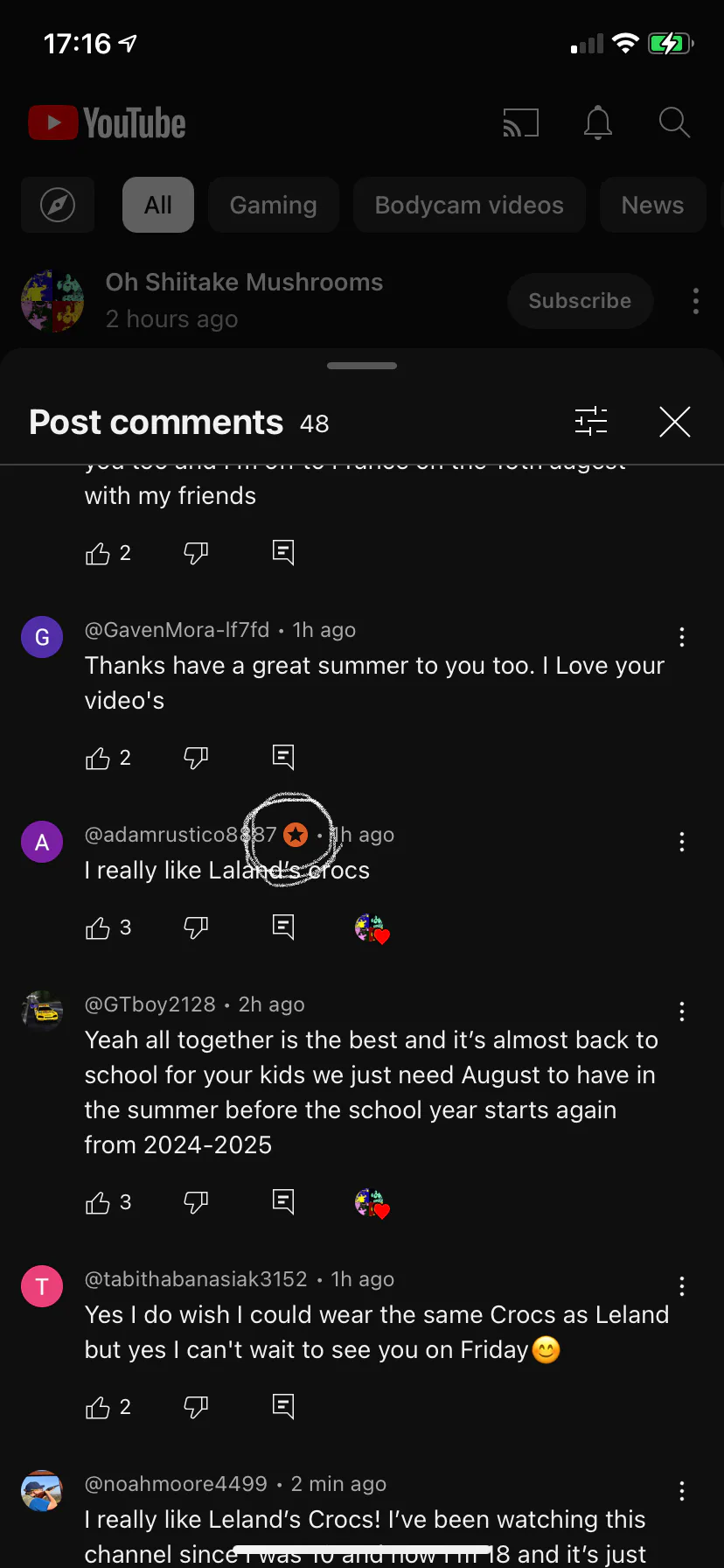724x1568 pixels.
Task: Reply to @GavenMora-lf7fd's comment
Action: pos(283,758)
